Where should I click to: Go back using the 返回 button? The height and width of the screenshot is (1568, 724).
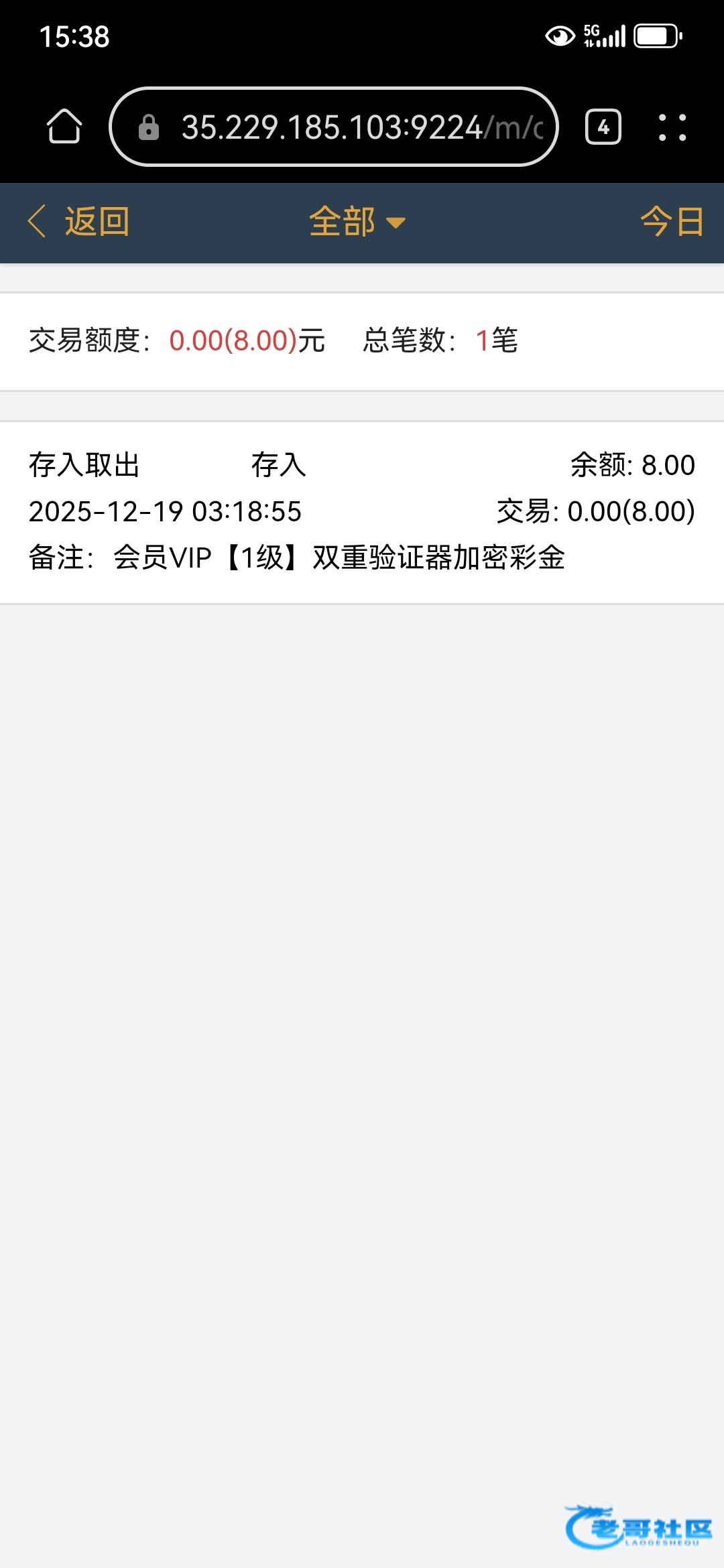(78, 222)
